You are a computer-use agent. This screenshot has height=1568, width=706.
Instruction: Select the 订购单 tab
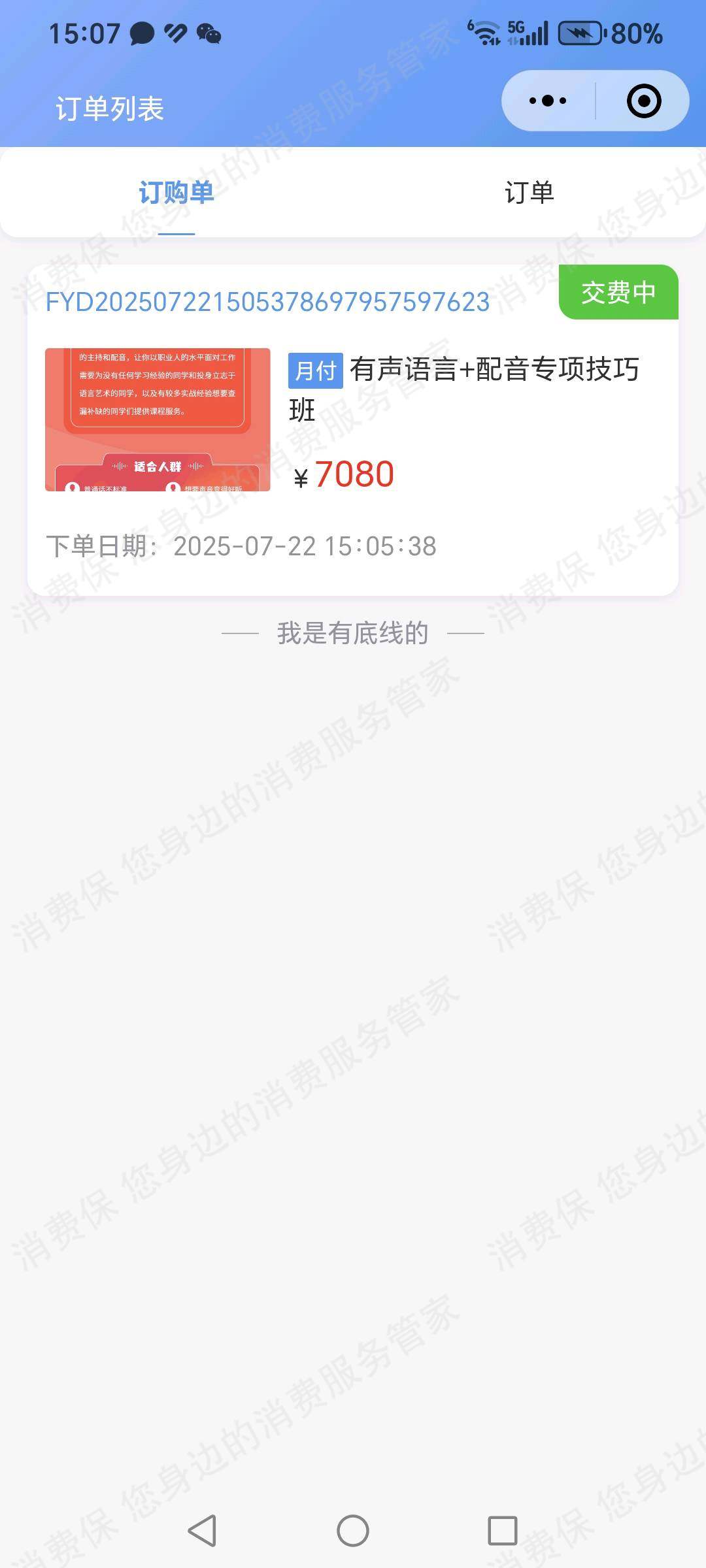pyautogui.click(x=176, y=193)
